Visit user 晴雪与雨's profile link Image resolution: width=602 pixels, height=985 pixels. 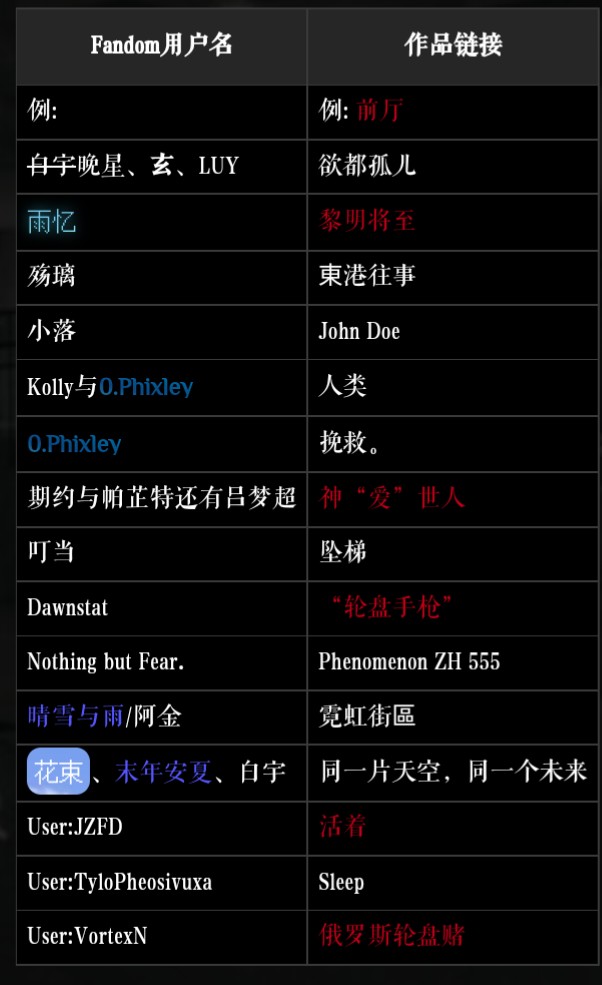coord(75,716)
